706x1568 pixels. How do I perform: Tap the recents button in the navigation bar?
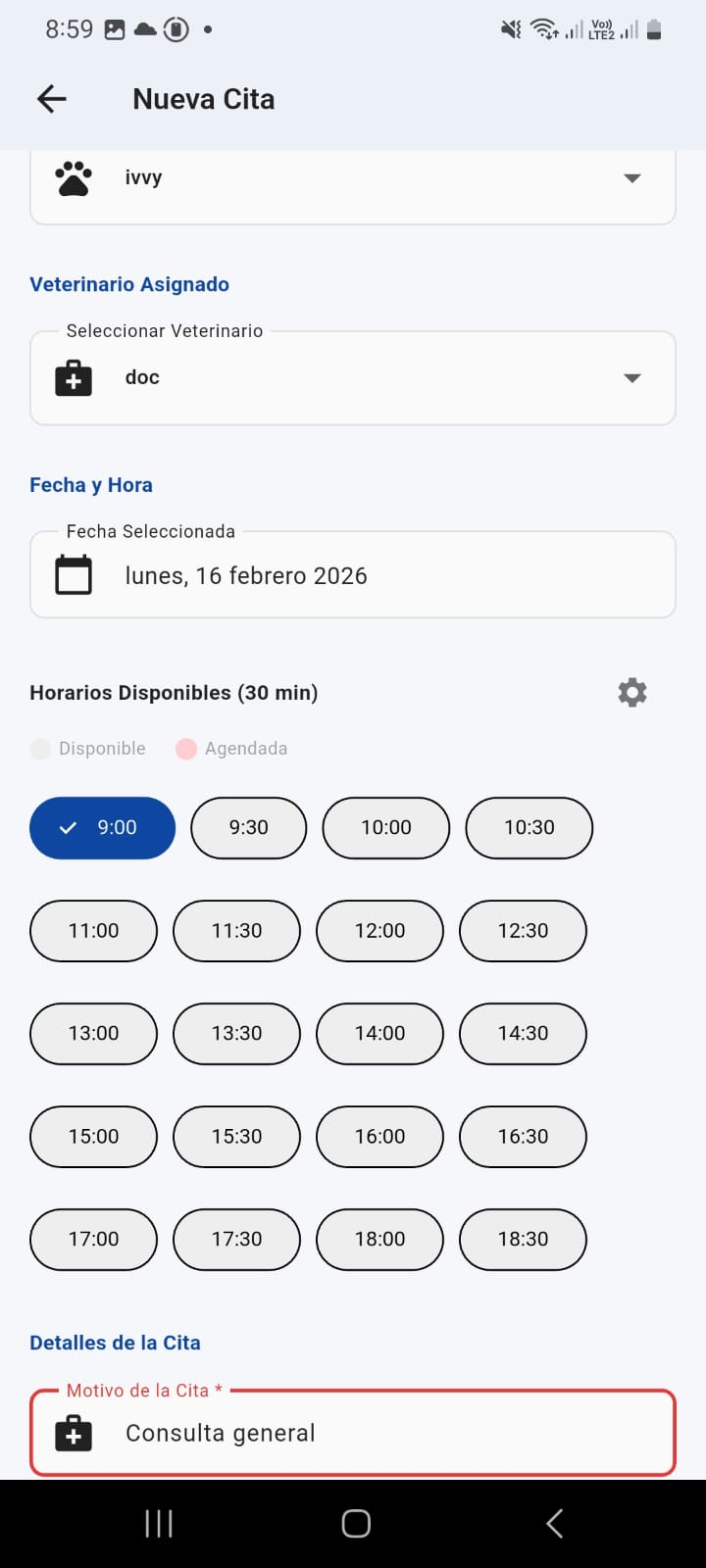point(158,1523)
